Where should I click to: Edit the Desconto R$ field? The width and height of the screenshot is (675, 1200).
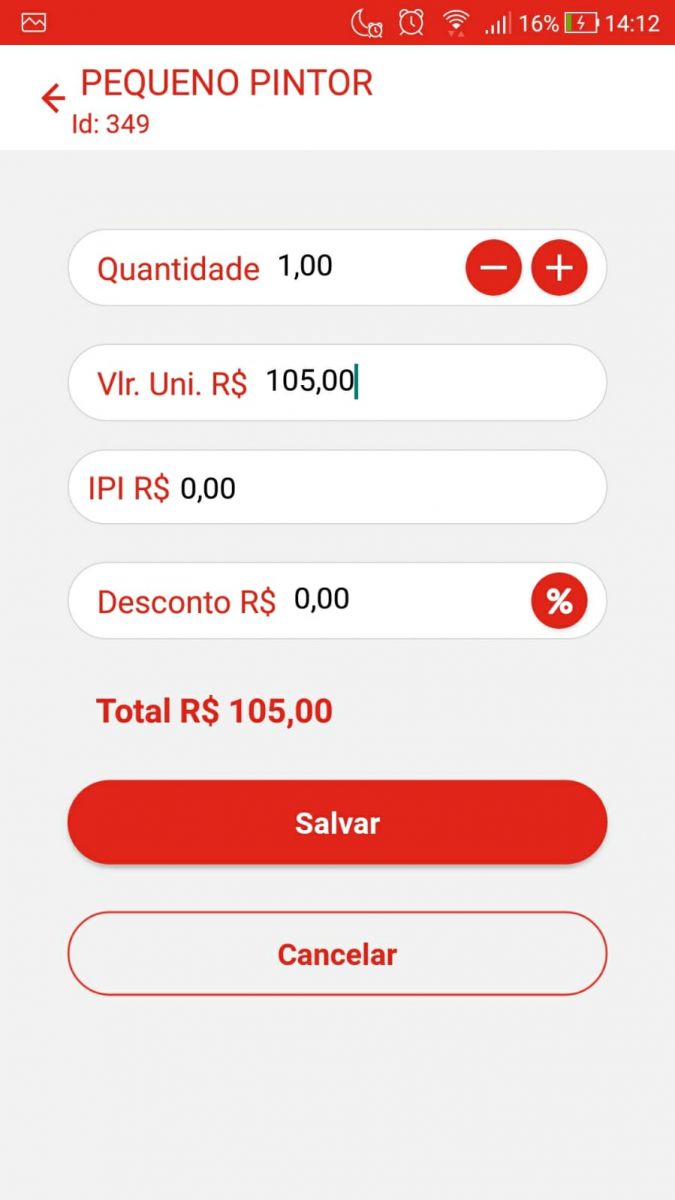coord(400,600)
